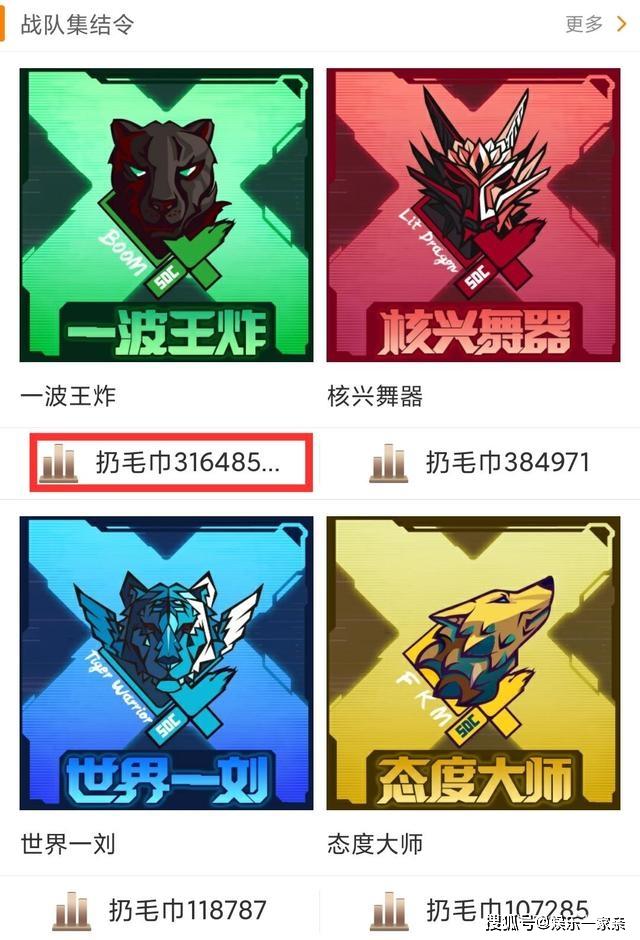Image resolution: width=640 pixels, height=940 pixels.
Task: Open the 核兴舞器 team card
Action: point(474,215)
